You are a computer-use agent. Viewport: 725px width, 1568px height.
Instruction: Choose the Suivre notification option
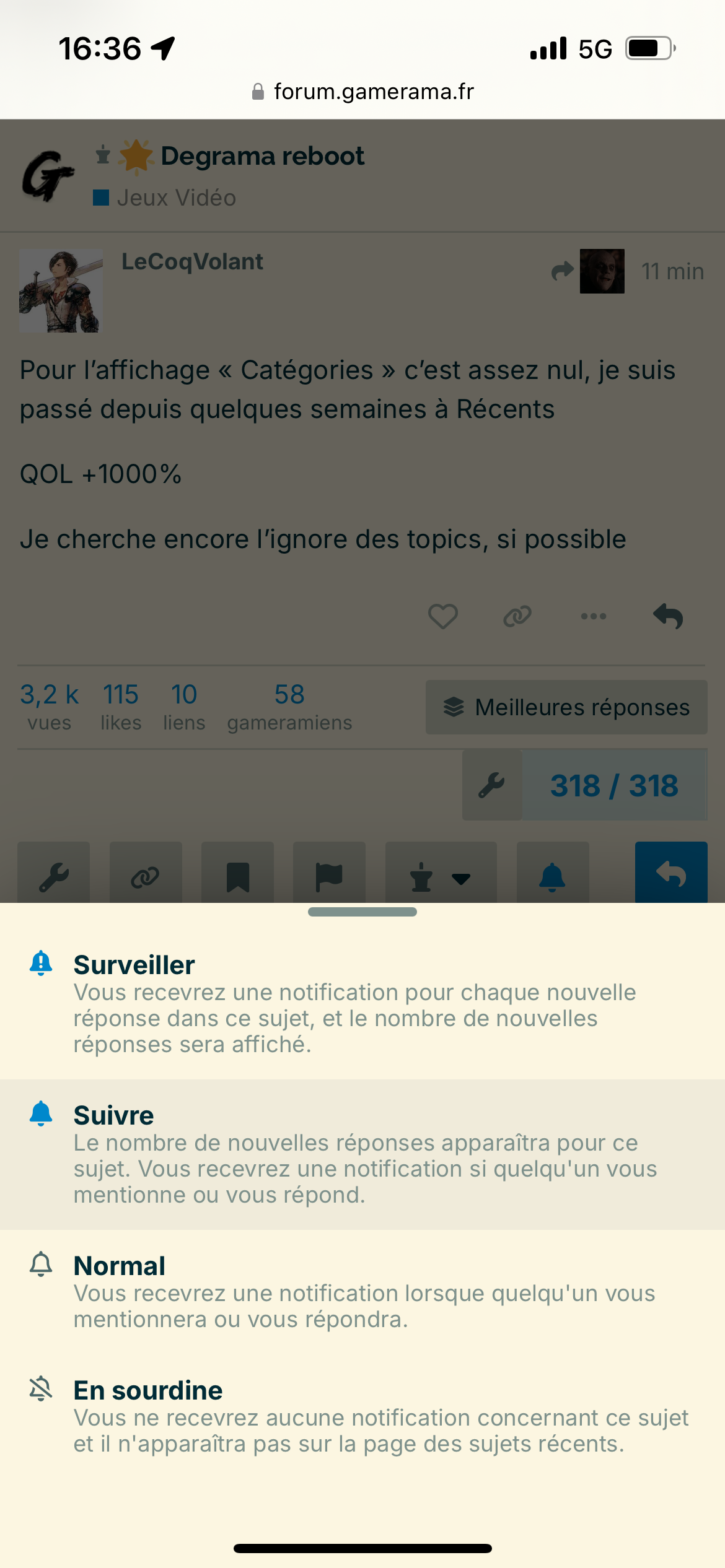(362, 1154)
